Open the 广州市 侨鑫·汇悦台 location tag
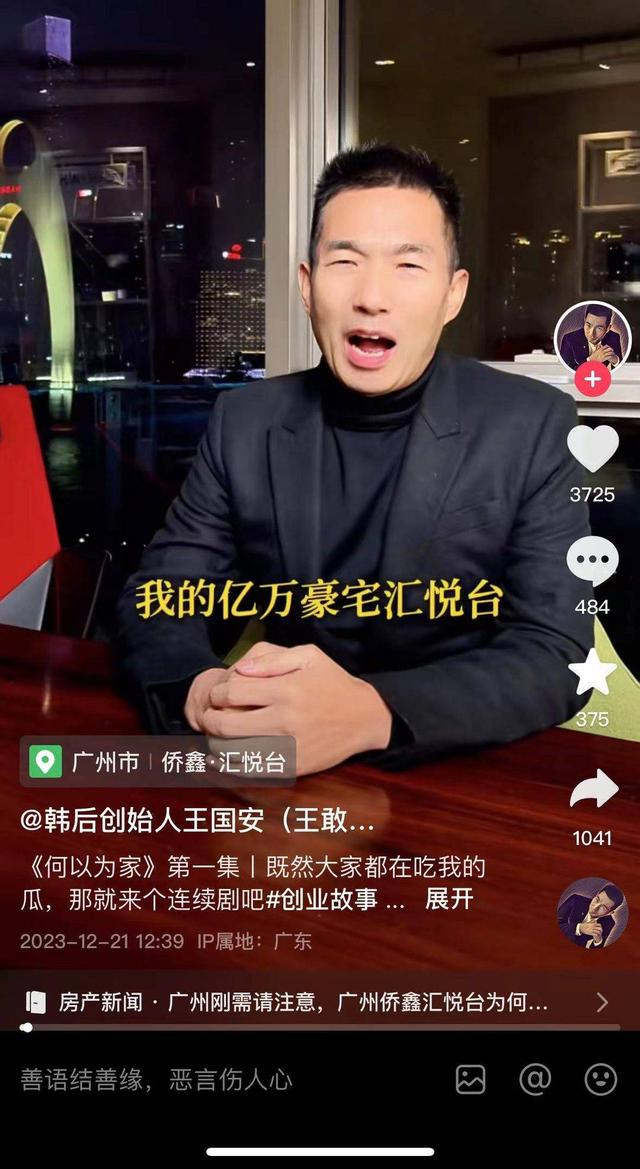Screen dimensions: 640x1169 pos(158,763)
